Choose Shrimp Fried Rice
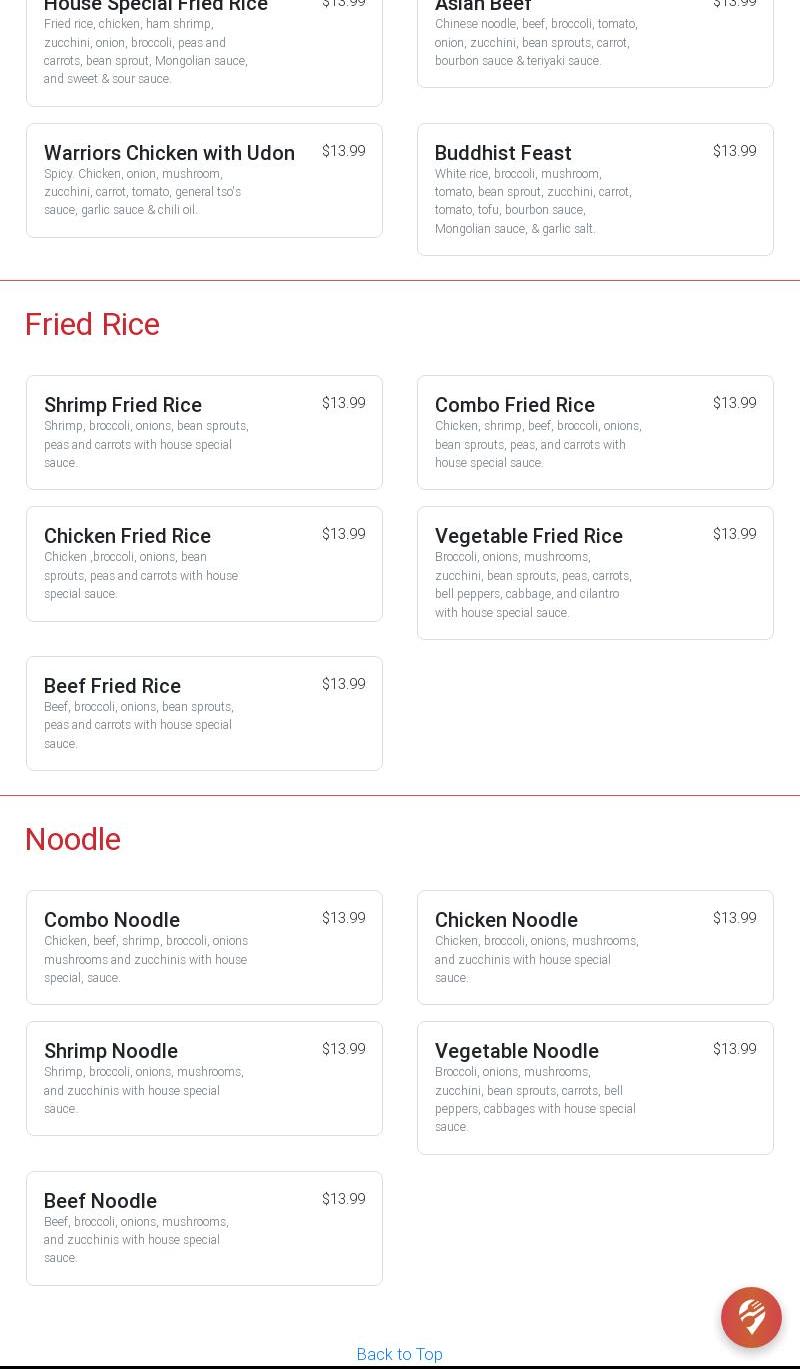The width and height of the screenshot is (800, 1369). click(204, 432)
